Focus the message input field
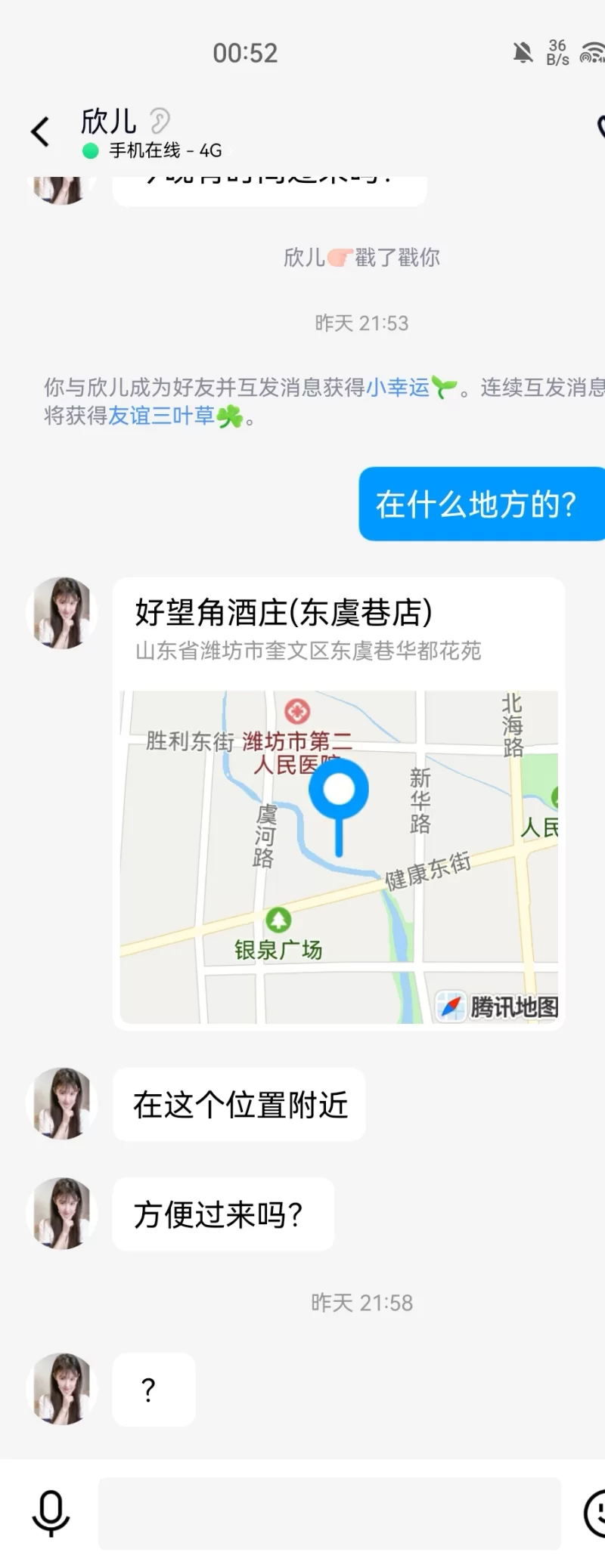 coord(330,1514)
